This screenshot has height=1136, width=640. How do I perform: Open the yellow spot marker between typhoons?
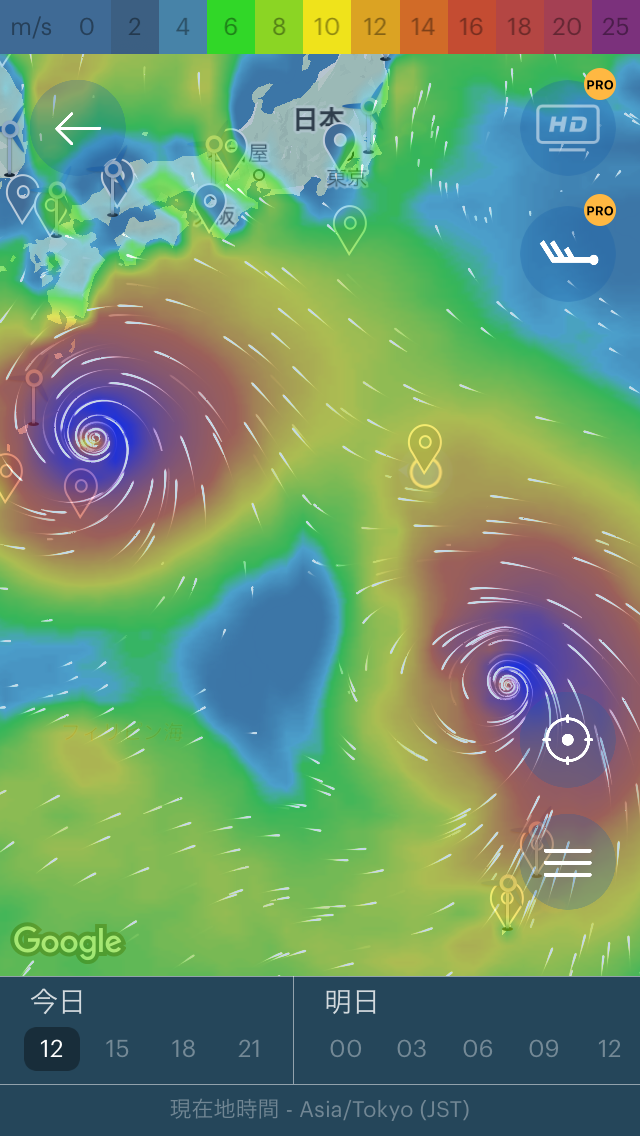tap(425, 448)
